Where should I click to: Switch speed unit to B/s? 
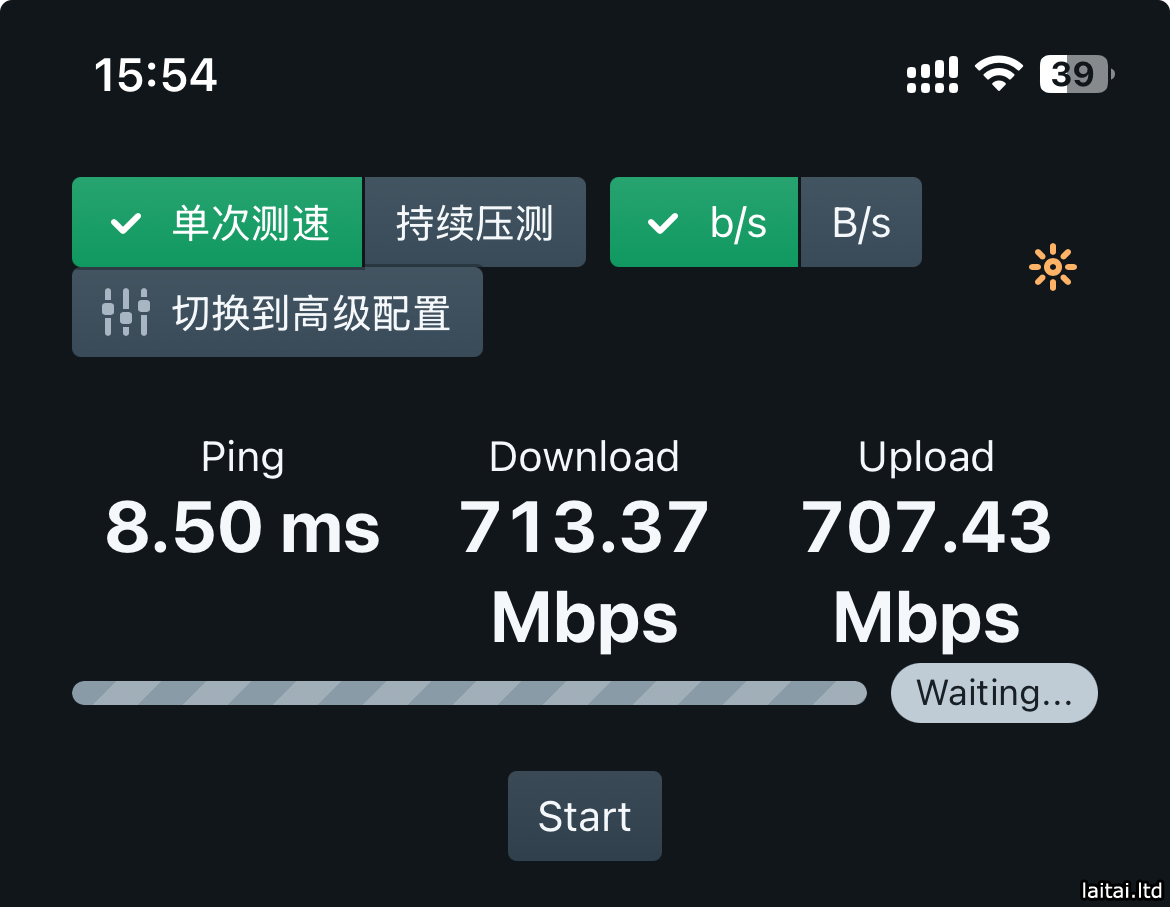[861, 223]
